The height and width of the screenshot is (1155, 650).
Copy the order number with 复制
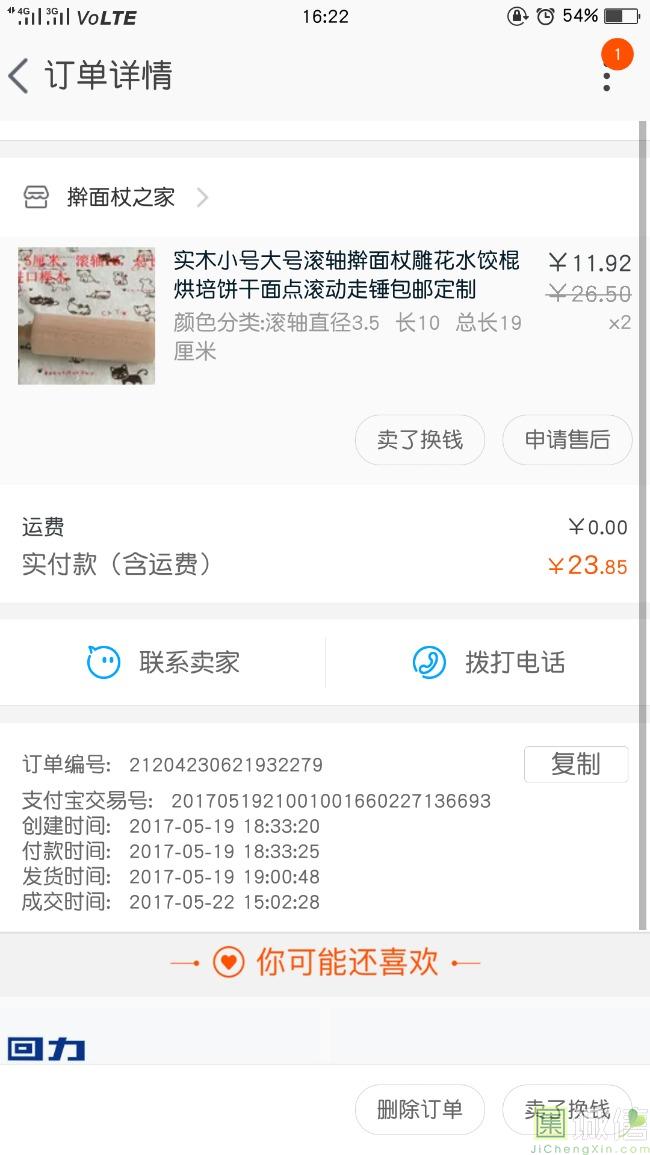click(x=575, y=764)
